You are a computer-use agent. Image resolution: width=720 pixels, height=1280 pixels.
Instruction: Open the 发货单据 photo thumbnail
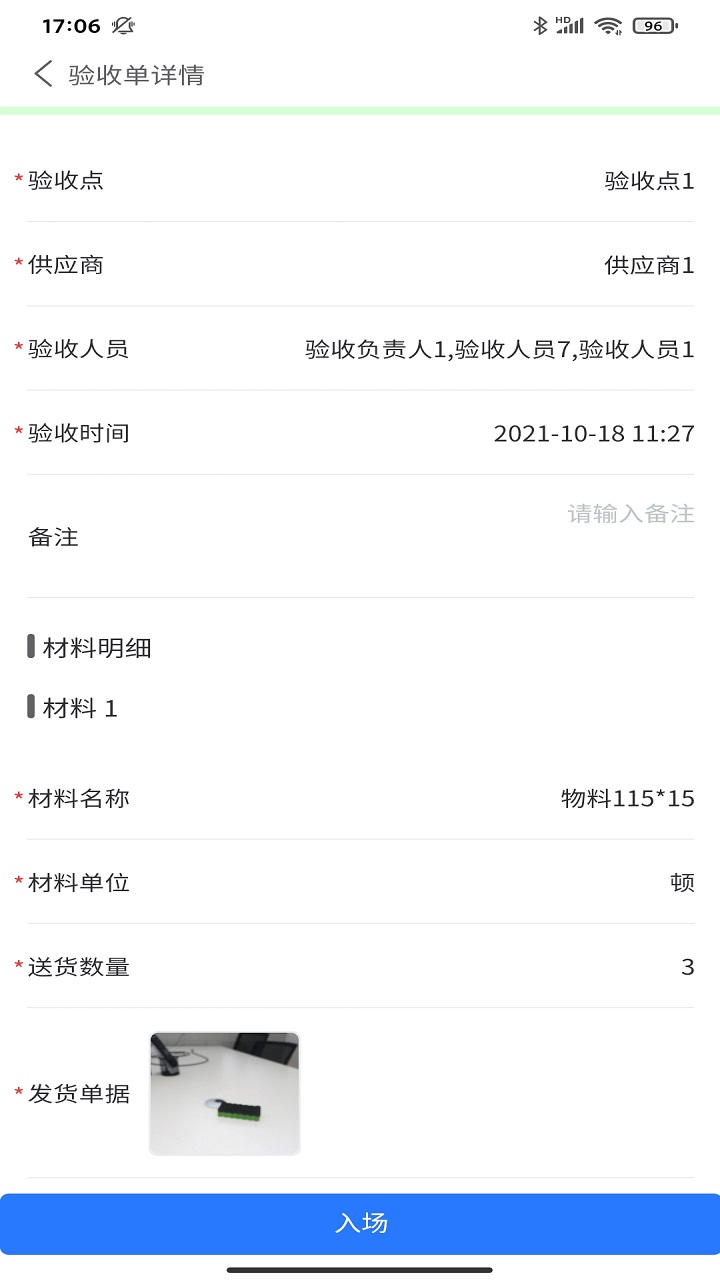224,1094
